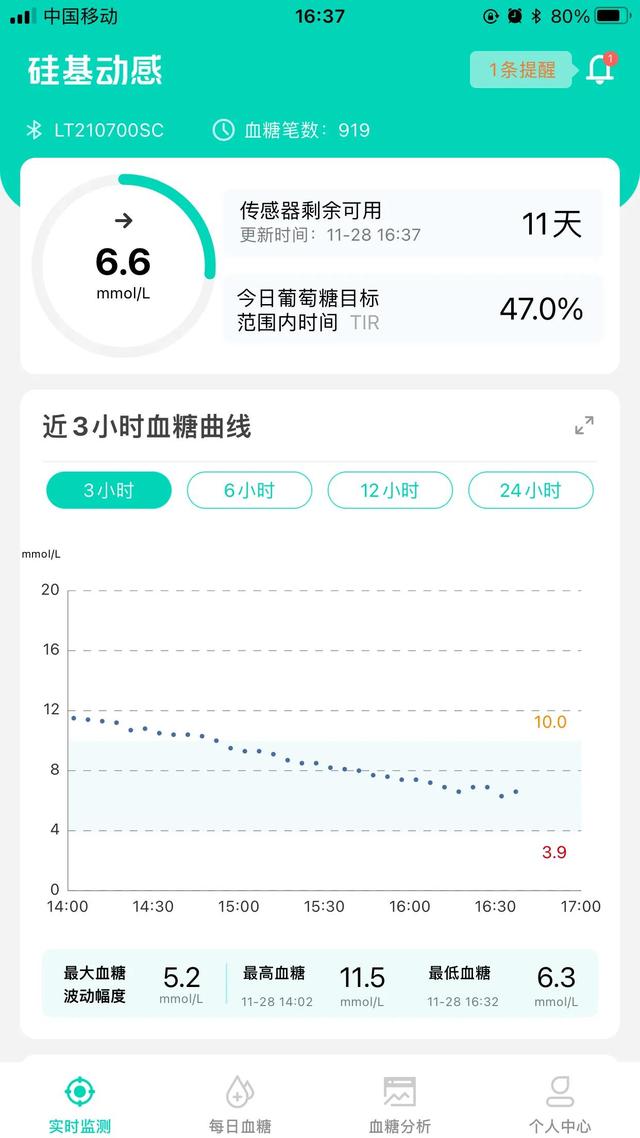
Task: Switch to the 血糖分析 tab
Action: click(400, 1103)
